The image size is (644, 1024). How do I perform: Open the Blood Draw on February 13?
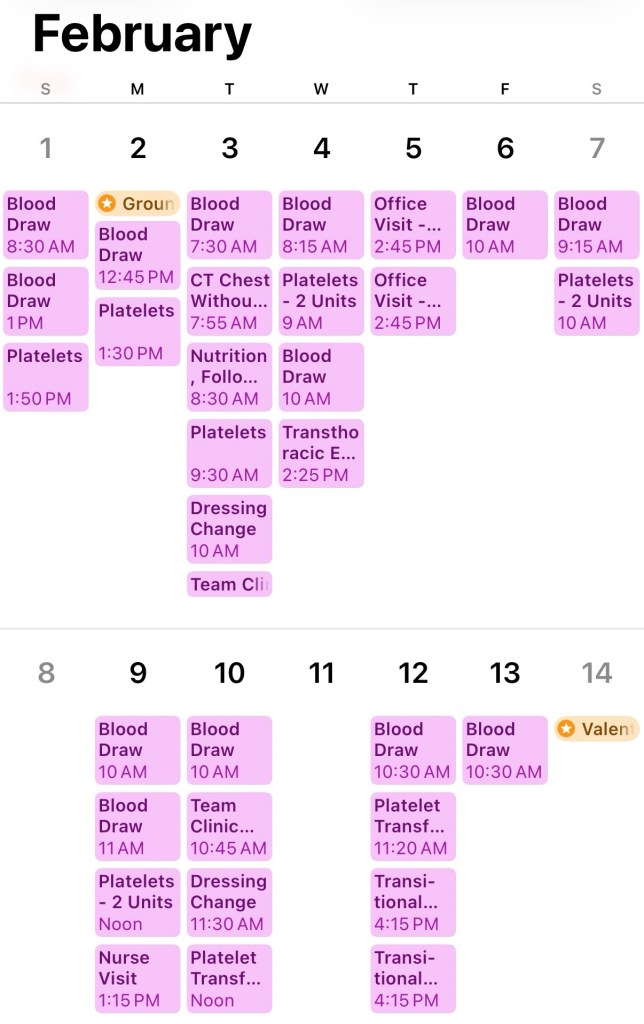pyautogui.click(x=505, y=750)
